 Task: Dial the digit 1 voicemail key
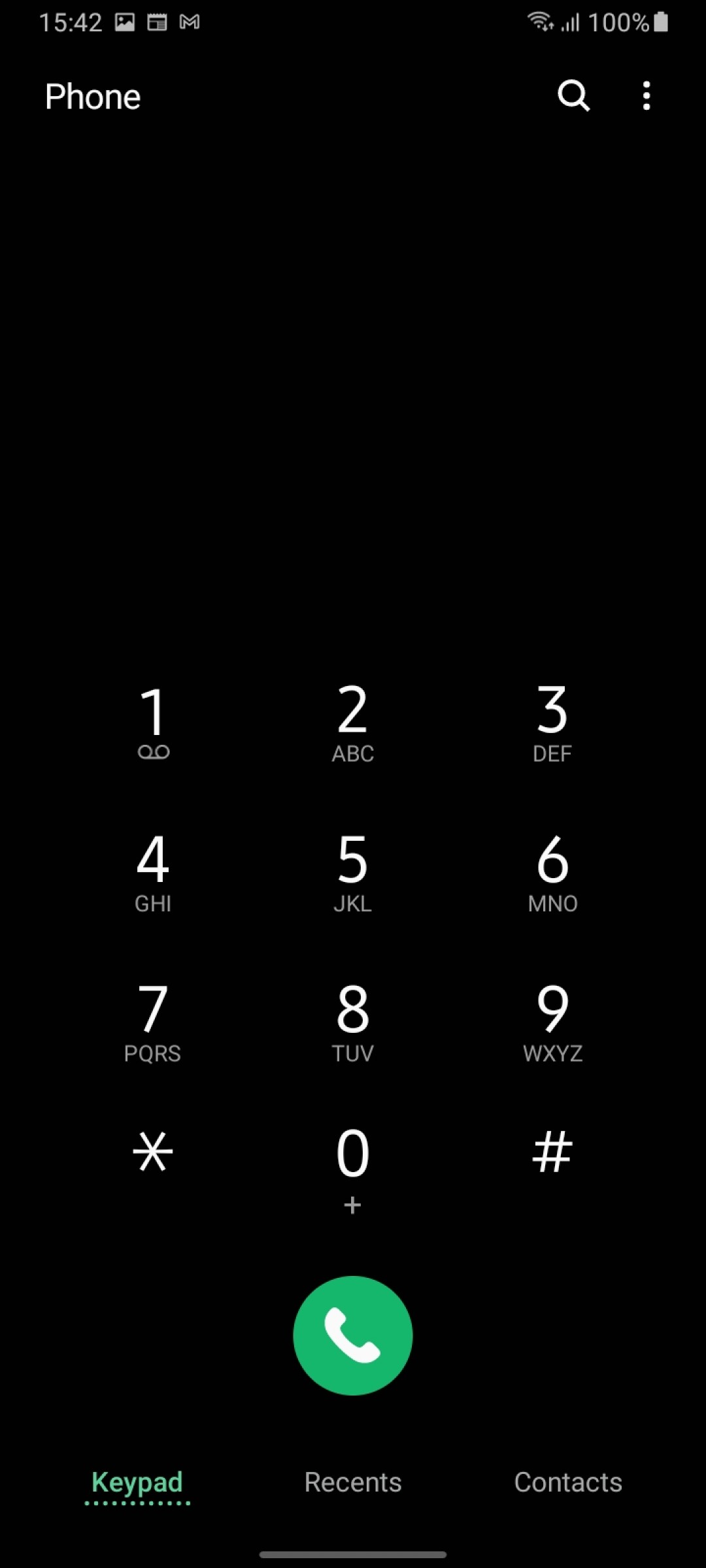(154, 724)
